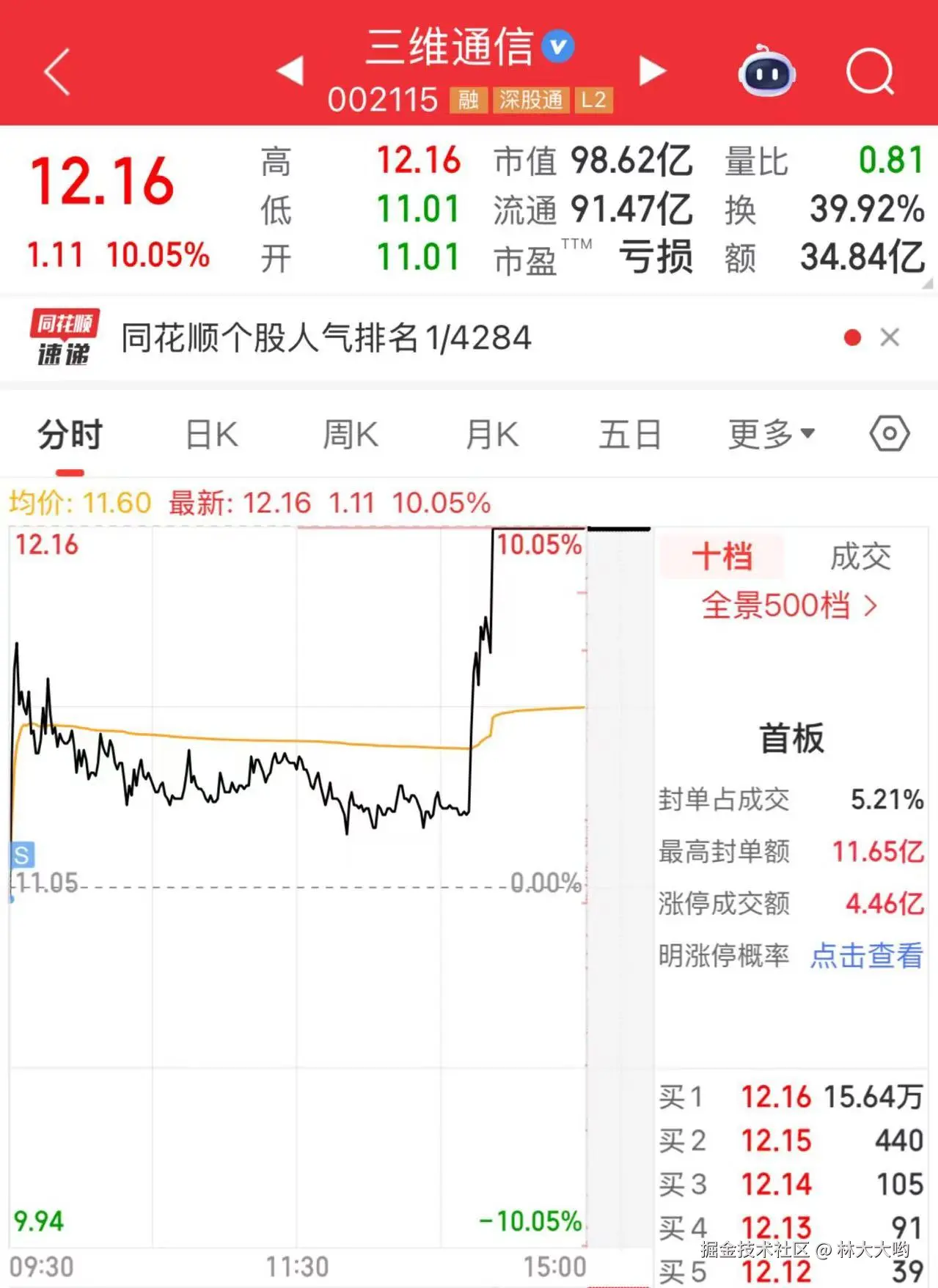Dismiss the popularity banner with ×
The image size is (938, 1288).
pos(890,338)
